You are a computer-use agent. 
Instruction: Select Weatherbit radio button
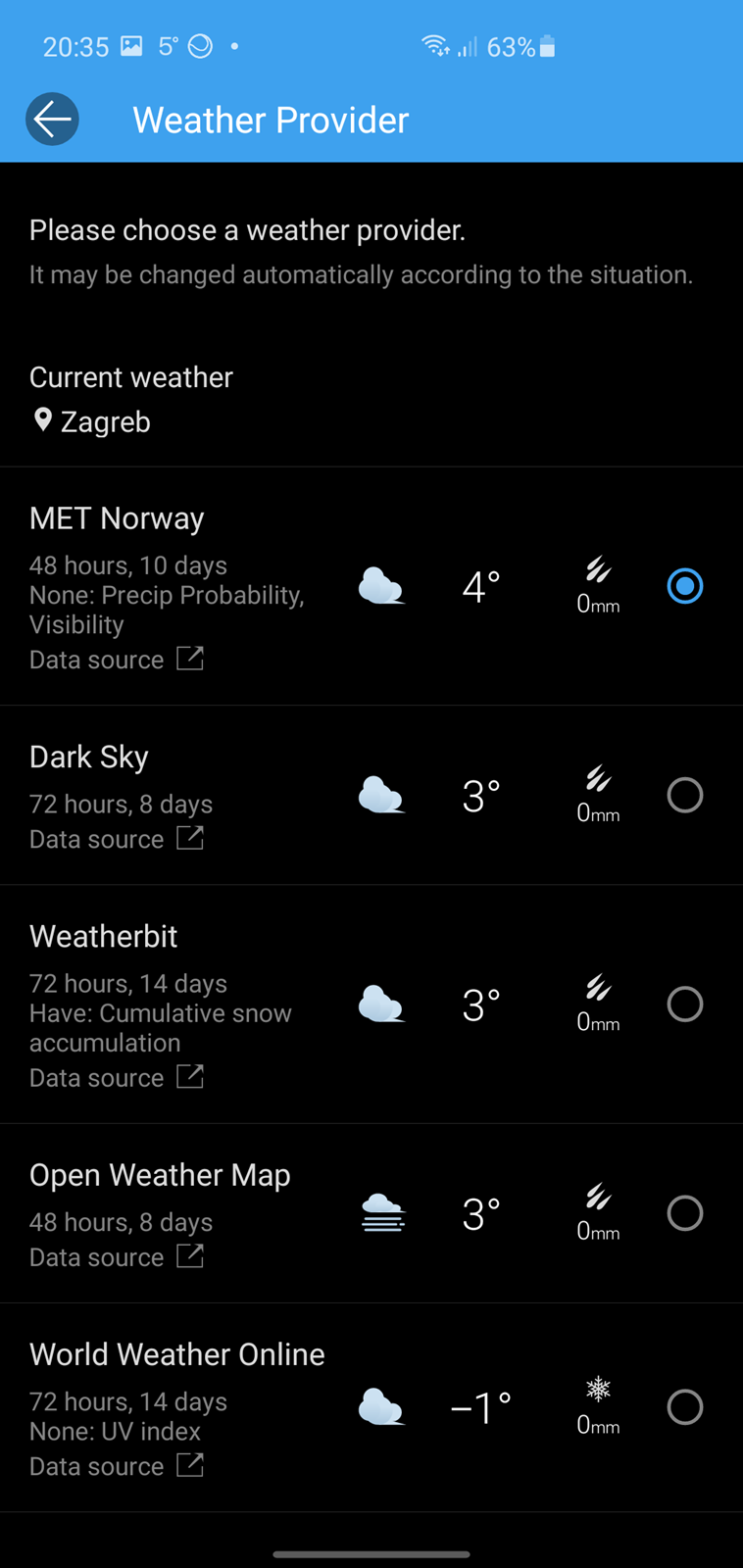point(684,1004)
